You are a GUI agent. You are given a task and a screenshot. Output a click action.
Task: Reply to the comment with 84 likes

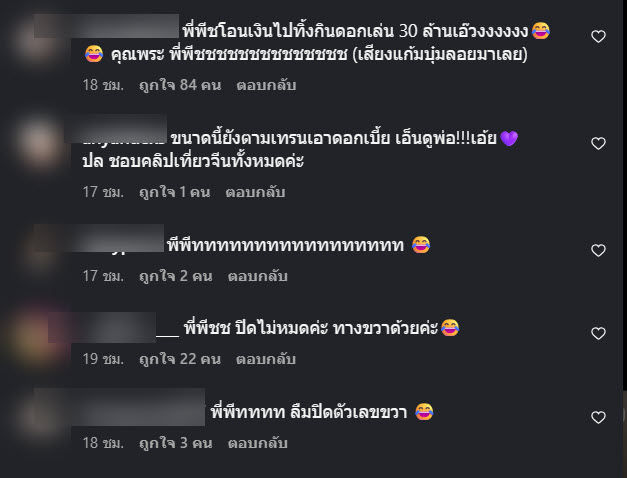(264, 86)
